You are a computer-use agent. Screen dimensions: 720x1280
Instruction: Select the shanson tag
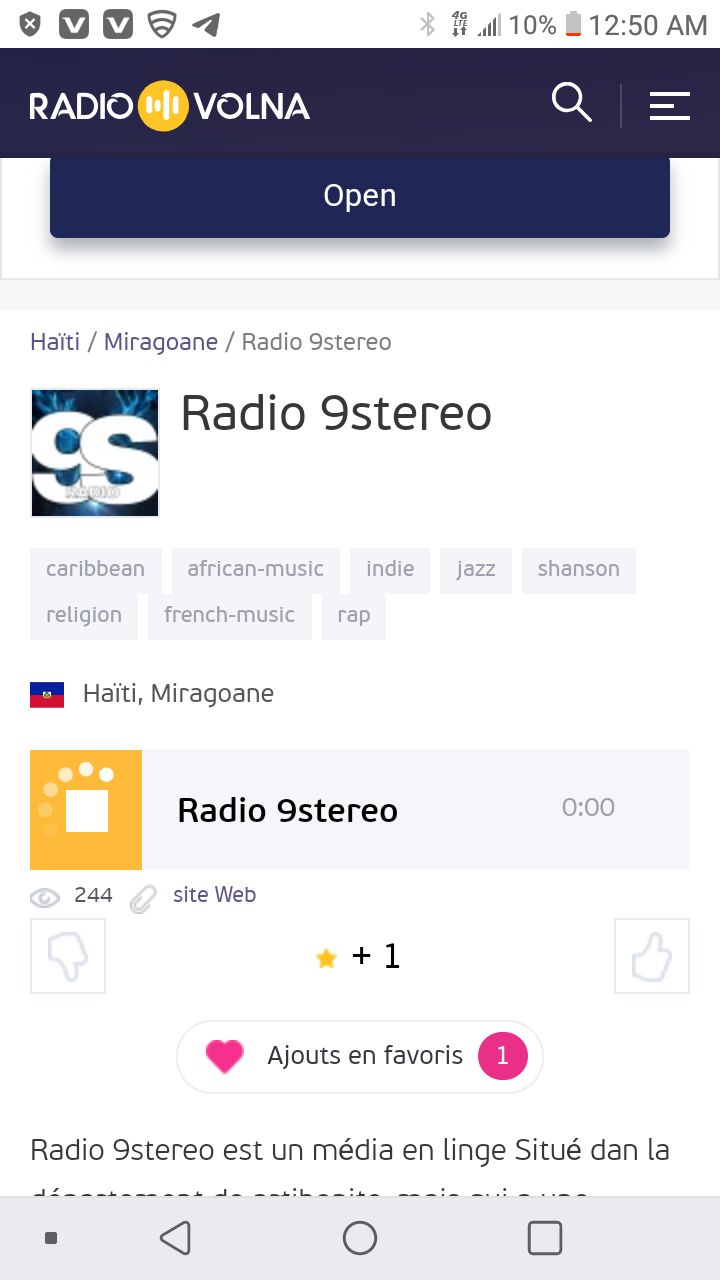(579, 569)
